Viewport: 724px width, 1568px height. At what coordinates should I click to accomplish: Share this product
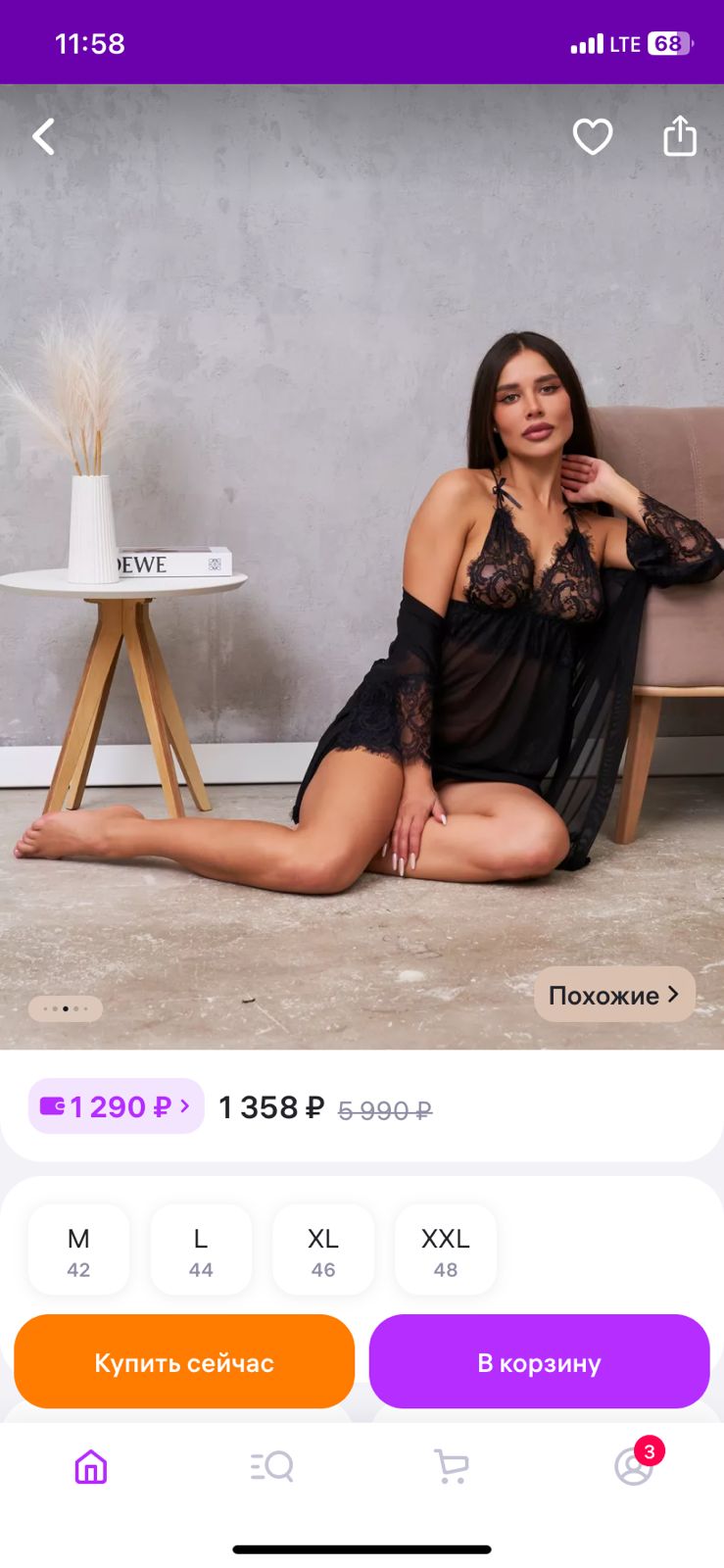click(679, 135)
